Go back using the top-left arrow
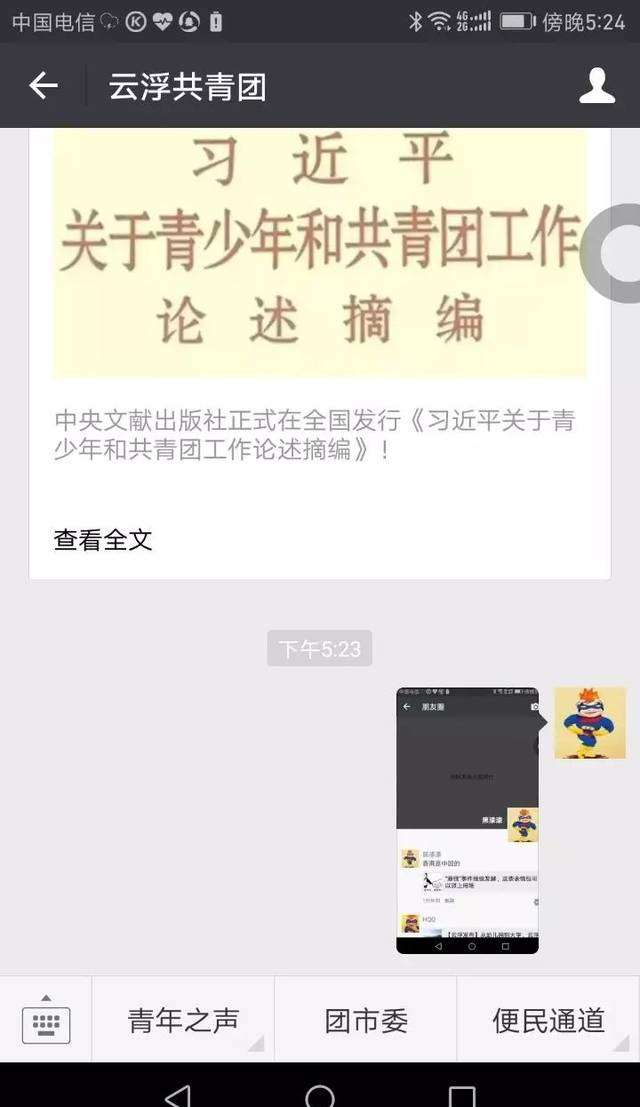 click(43, 85)
